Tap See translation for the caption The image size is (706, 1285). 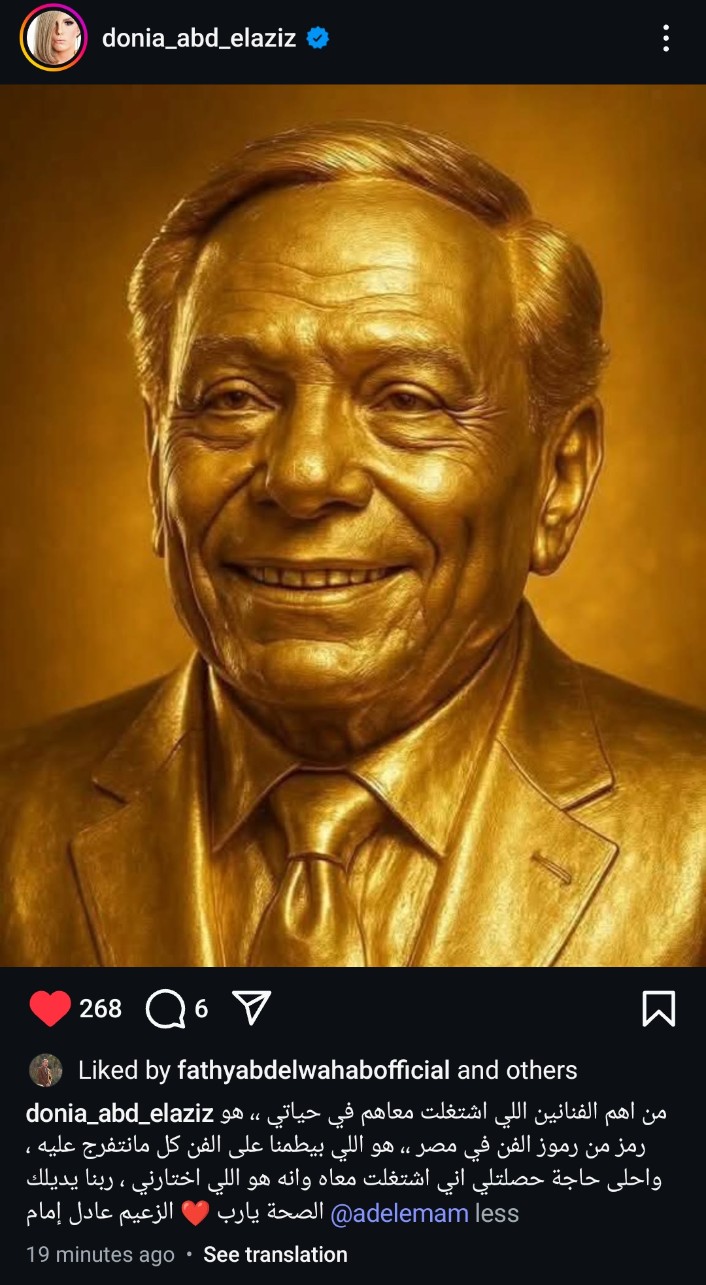275,1254
